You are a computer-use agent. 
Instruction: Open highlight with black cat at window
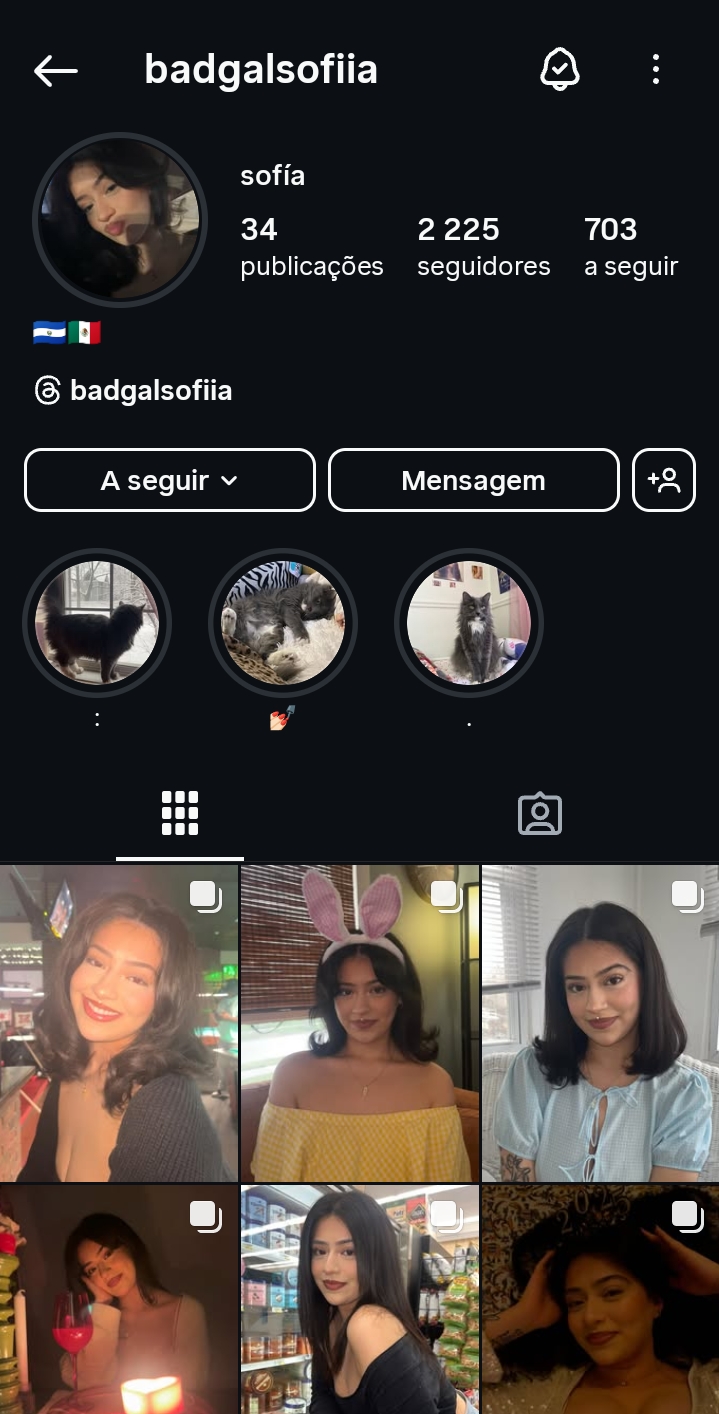pyautogui.click(x=97, y=622)
